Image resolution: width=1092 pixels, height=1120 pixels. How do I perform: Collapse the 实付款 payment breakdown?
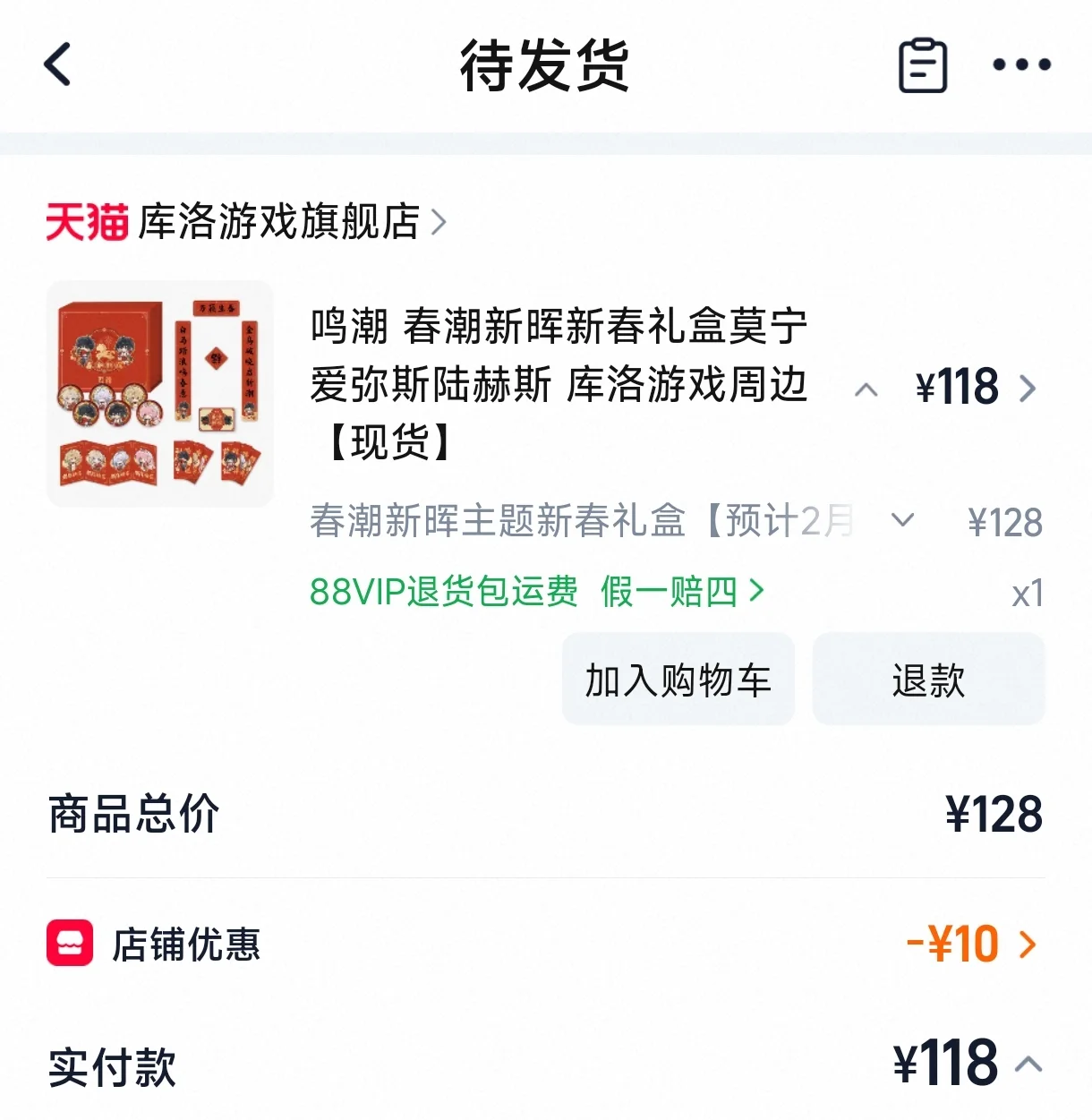click(1028, 1064)
